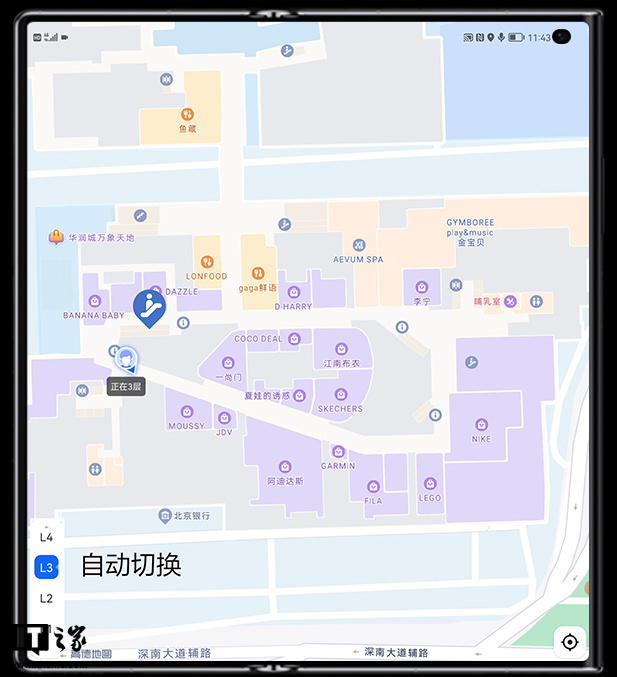Open the 北京银行 bank marker

[166, 516]
